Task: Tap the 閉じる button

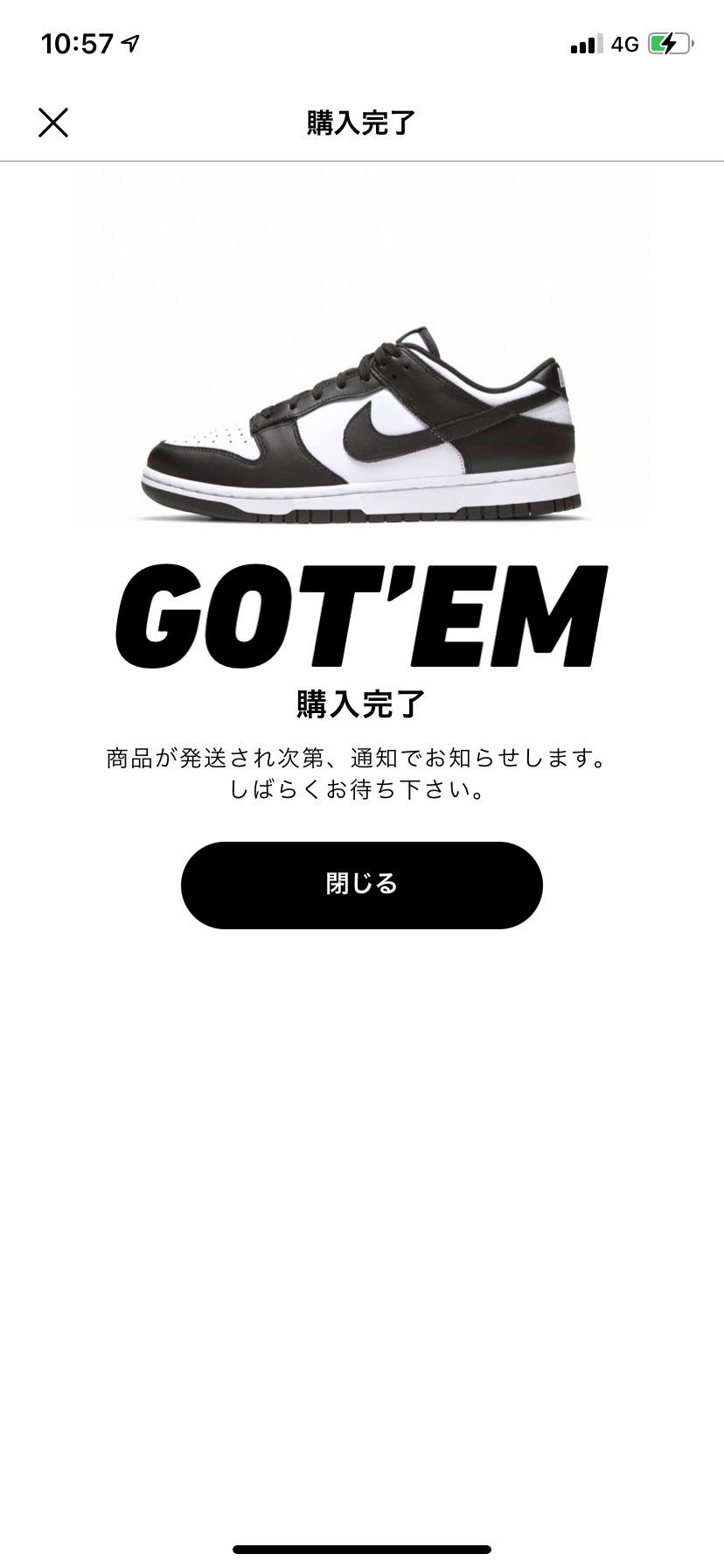Action: [361, 885]
